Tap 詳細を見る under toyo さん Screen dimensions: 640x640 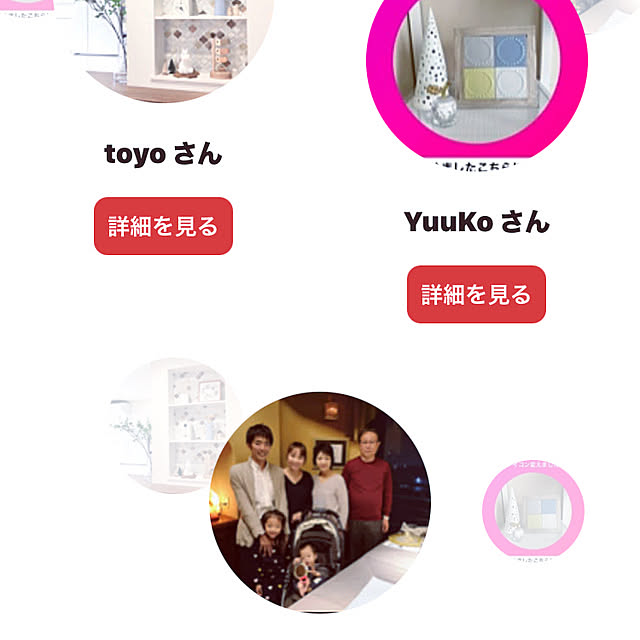point(163,226)
